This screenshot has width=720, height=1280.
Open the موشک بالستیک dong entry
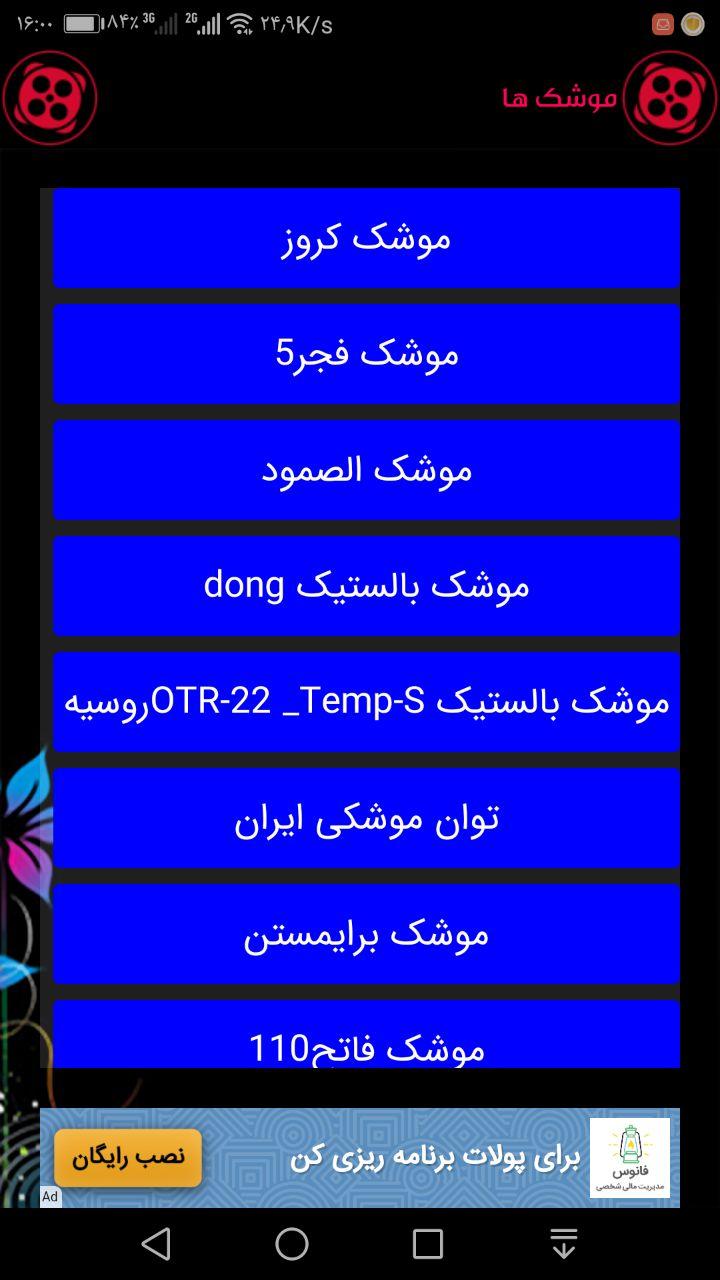coord(365,586)
